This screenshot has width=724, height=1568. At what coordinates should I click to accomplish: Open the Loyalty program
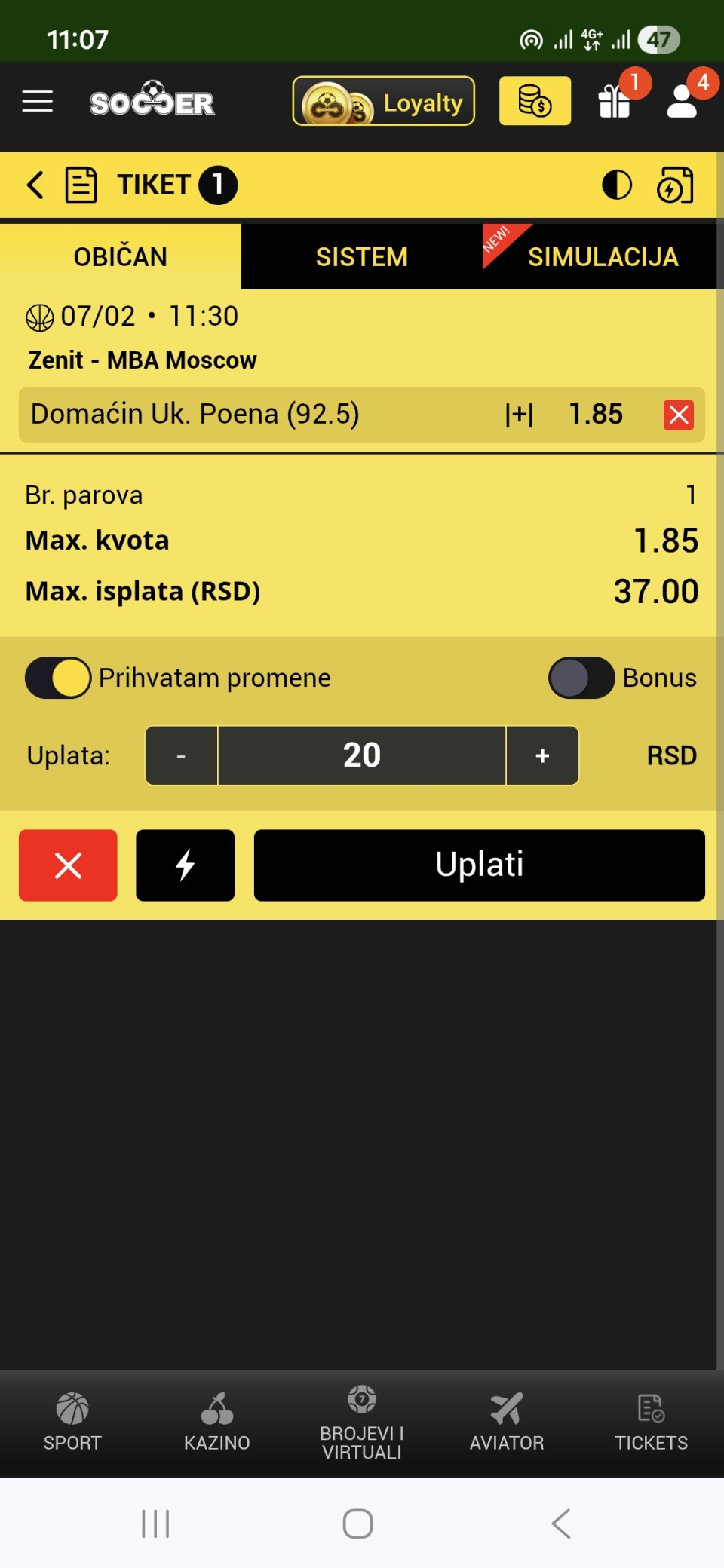pyautogui.click(x=384, y=101)
